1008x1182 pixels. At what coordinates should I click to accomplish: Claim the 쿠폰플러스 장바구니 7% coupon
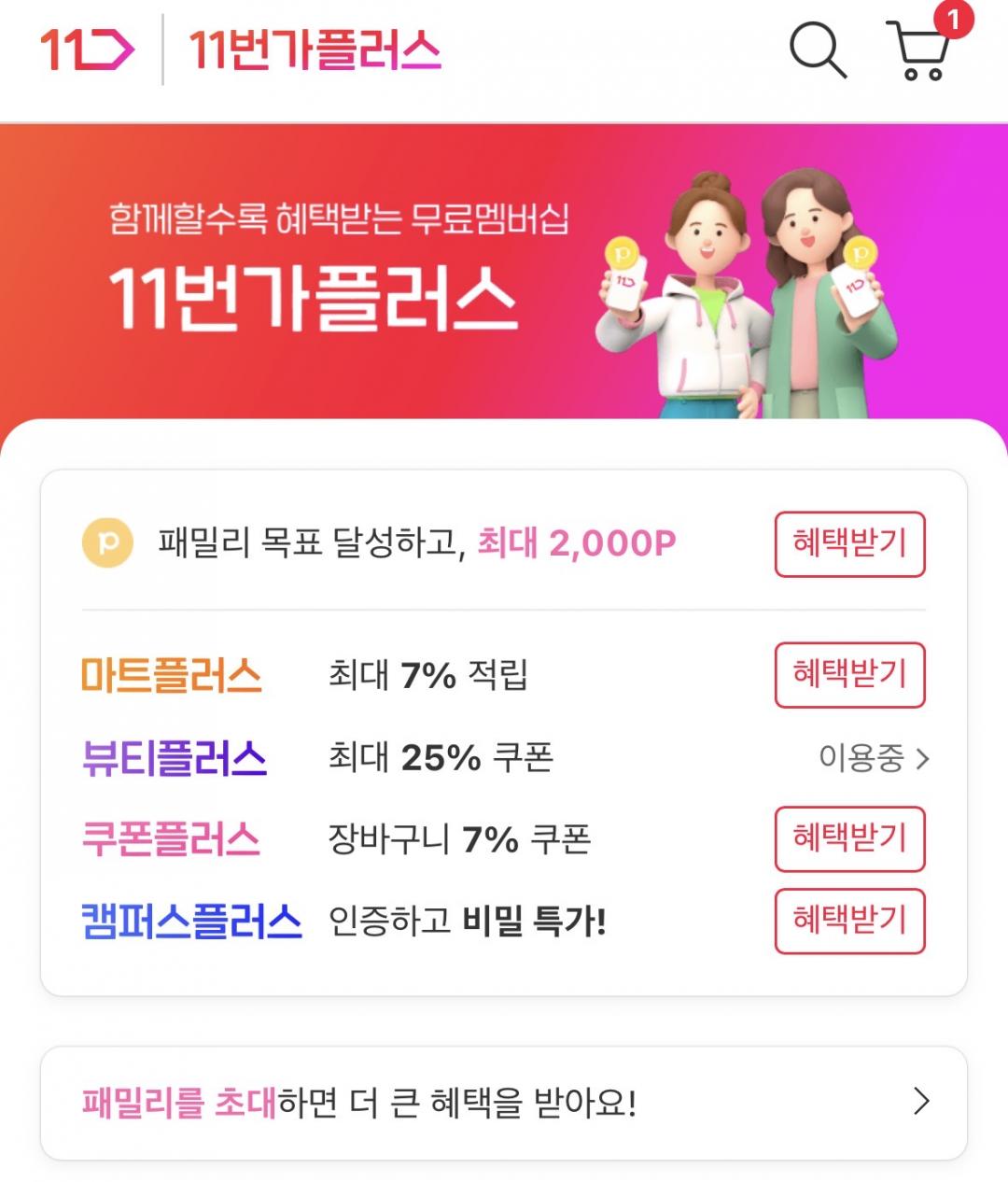tap(849, 838)
